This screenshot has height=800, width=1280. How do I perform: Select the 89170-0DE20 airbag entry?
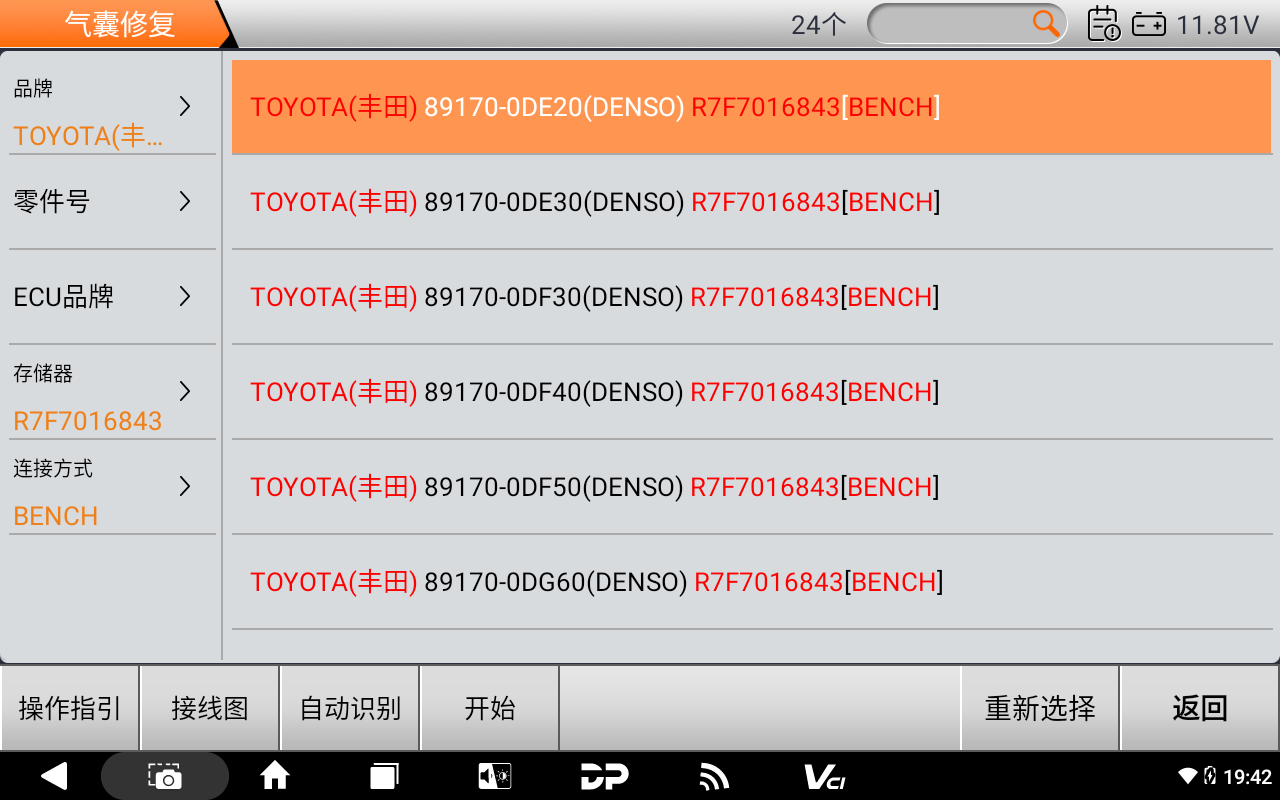coord(751,107)
